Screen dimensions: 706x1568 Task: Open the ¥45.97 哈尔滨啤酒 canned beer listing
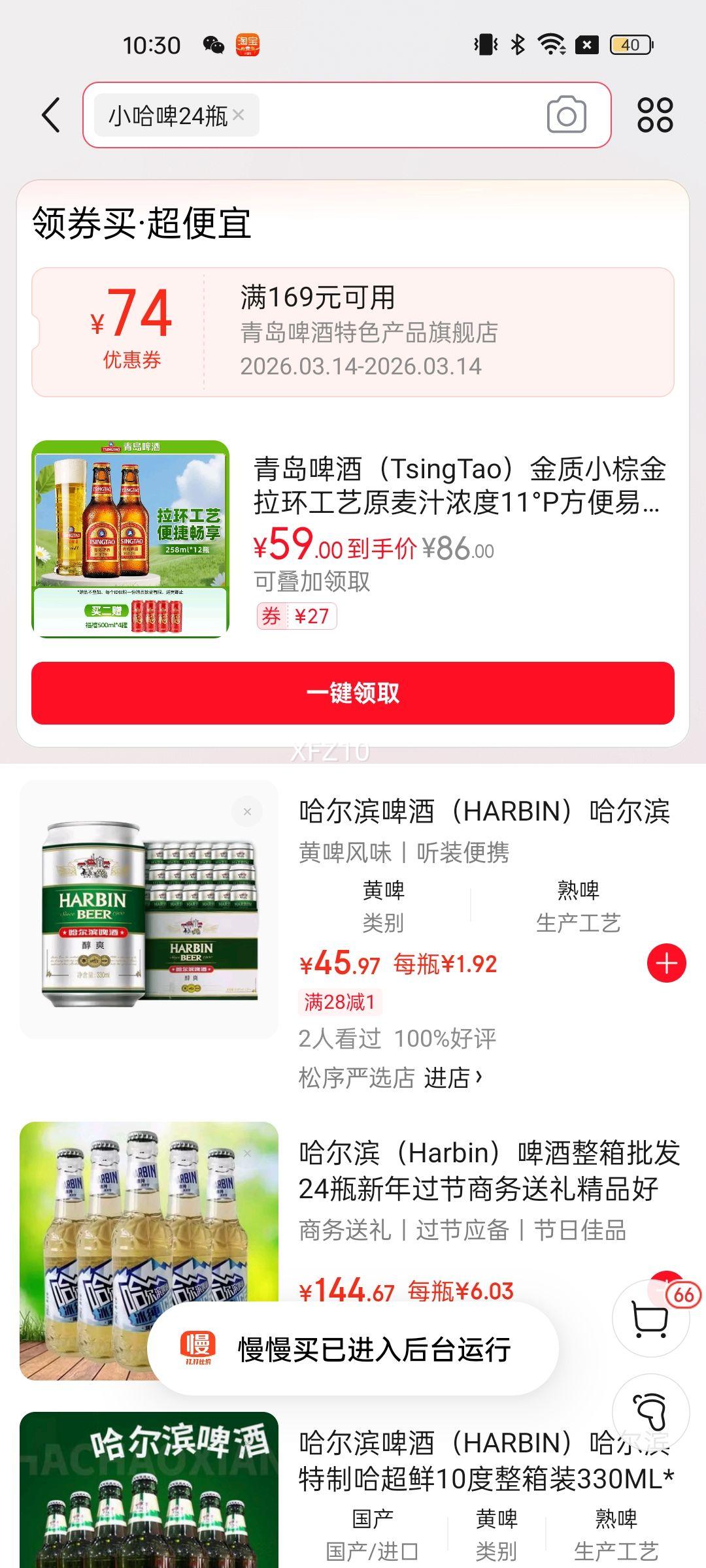pyautogui.click(x=484, y=811)
